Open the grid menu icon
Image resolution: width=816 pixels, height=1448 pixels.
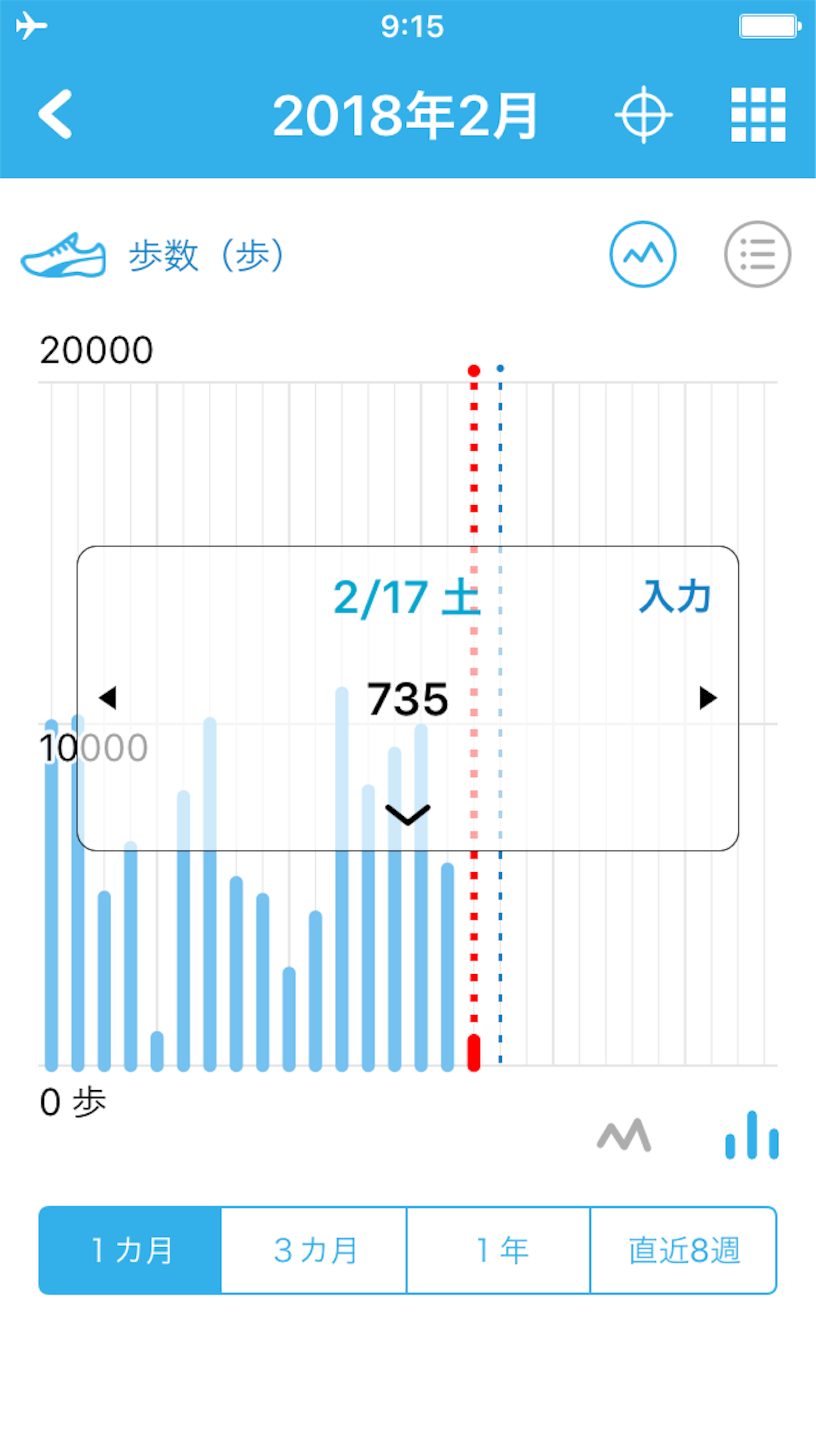[x=758, y=115]
